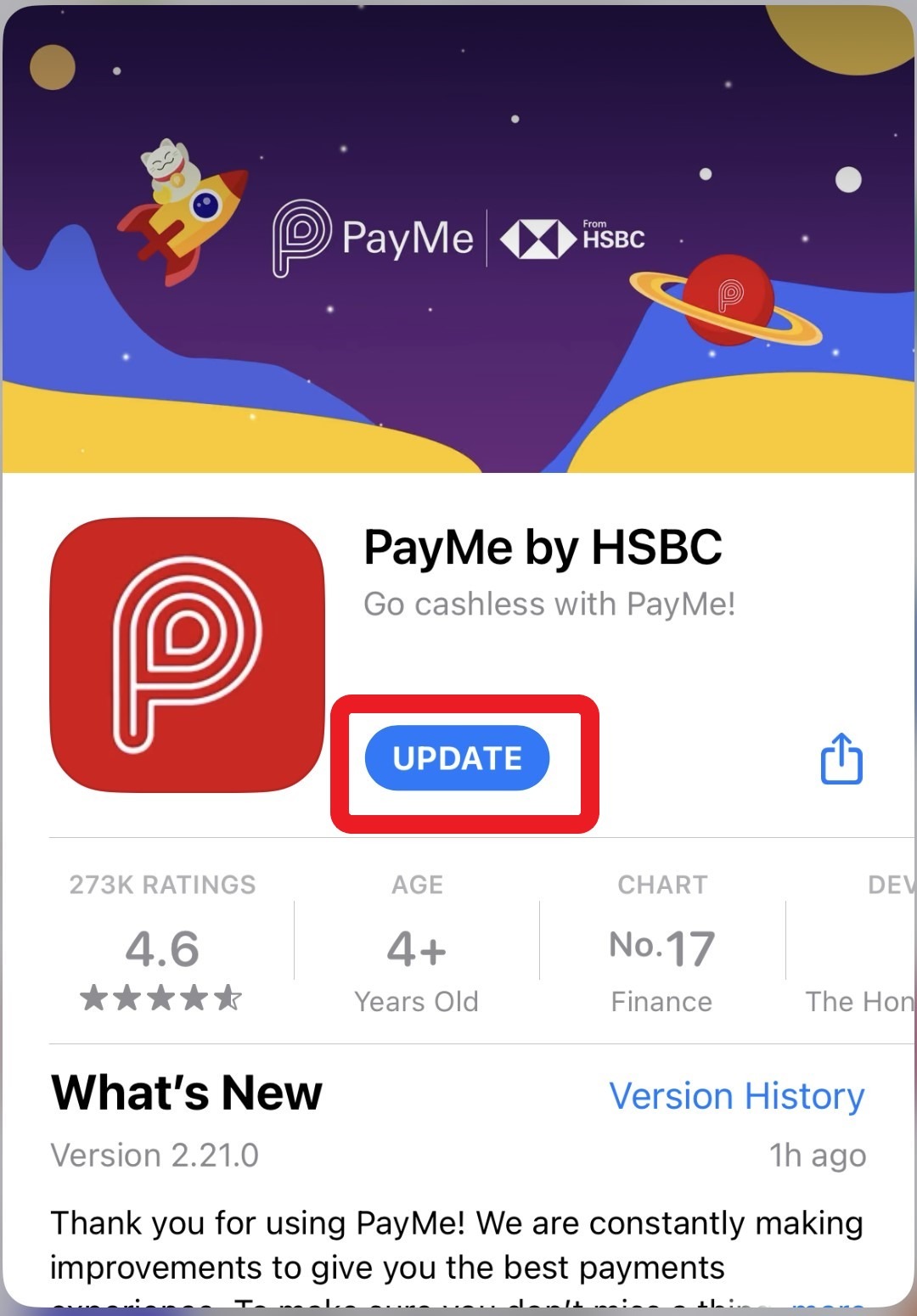Open the 273K ratings section

click(x=162, y=943)
